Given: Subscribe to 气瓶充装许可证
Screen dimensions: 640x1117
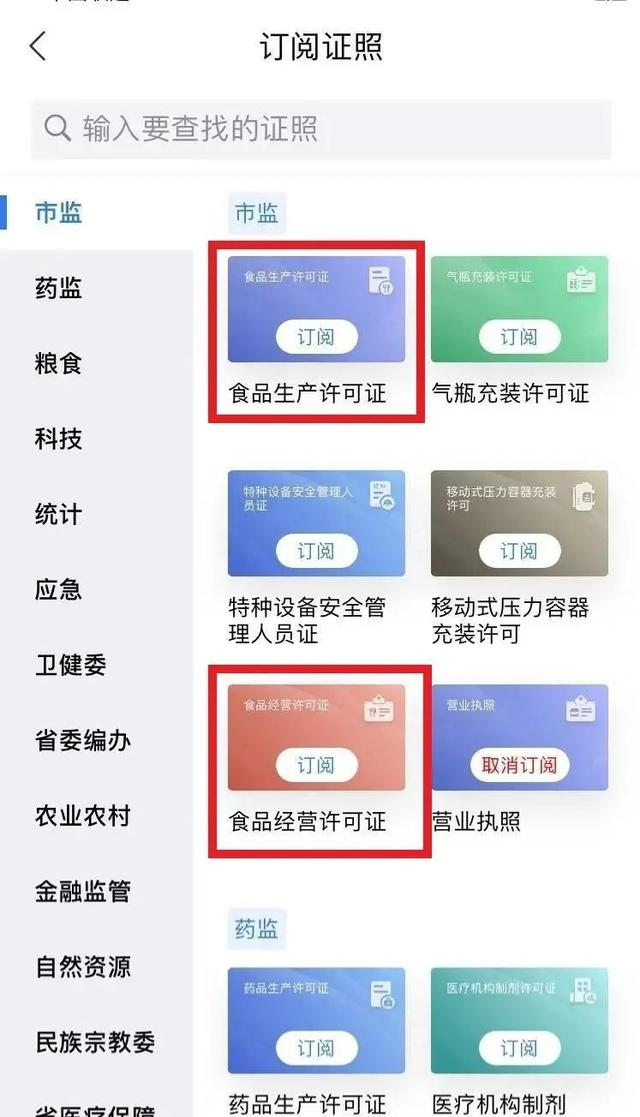Looking at the screenshot, I should tap(518, 337).
